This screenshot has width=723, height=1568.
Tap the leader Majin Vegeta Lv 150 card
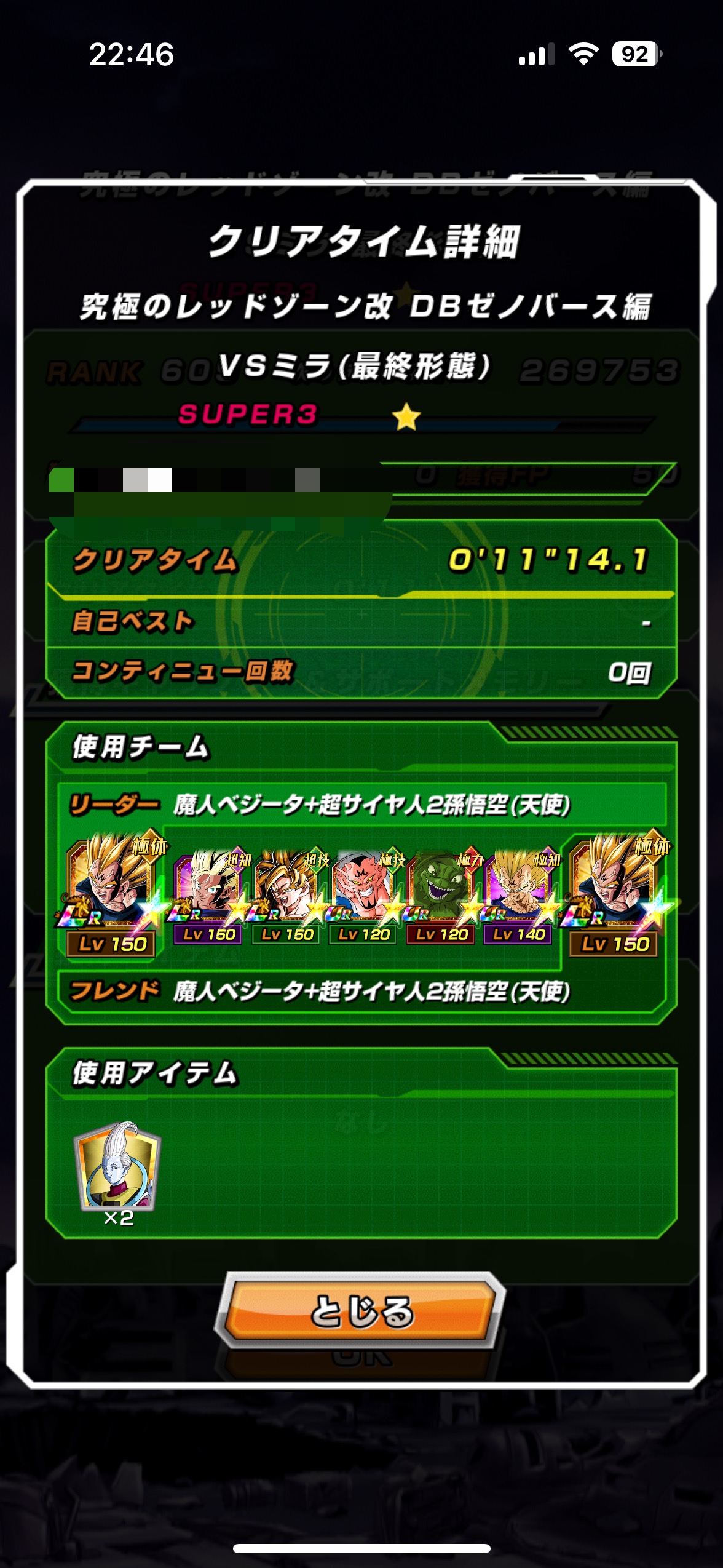tap(113, 892)
